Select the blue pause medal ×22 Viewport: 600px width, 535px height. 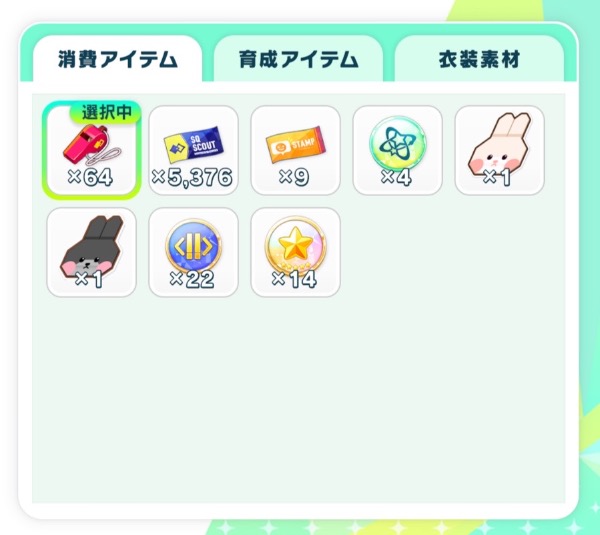click(x=193, y=252)
